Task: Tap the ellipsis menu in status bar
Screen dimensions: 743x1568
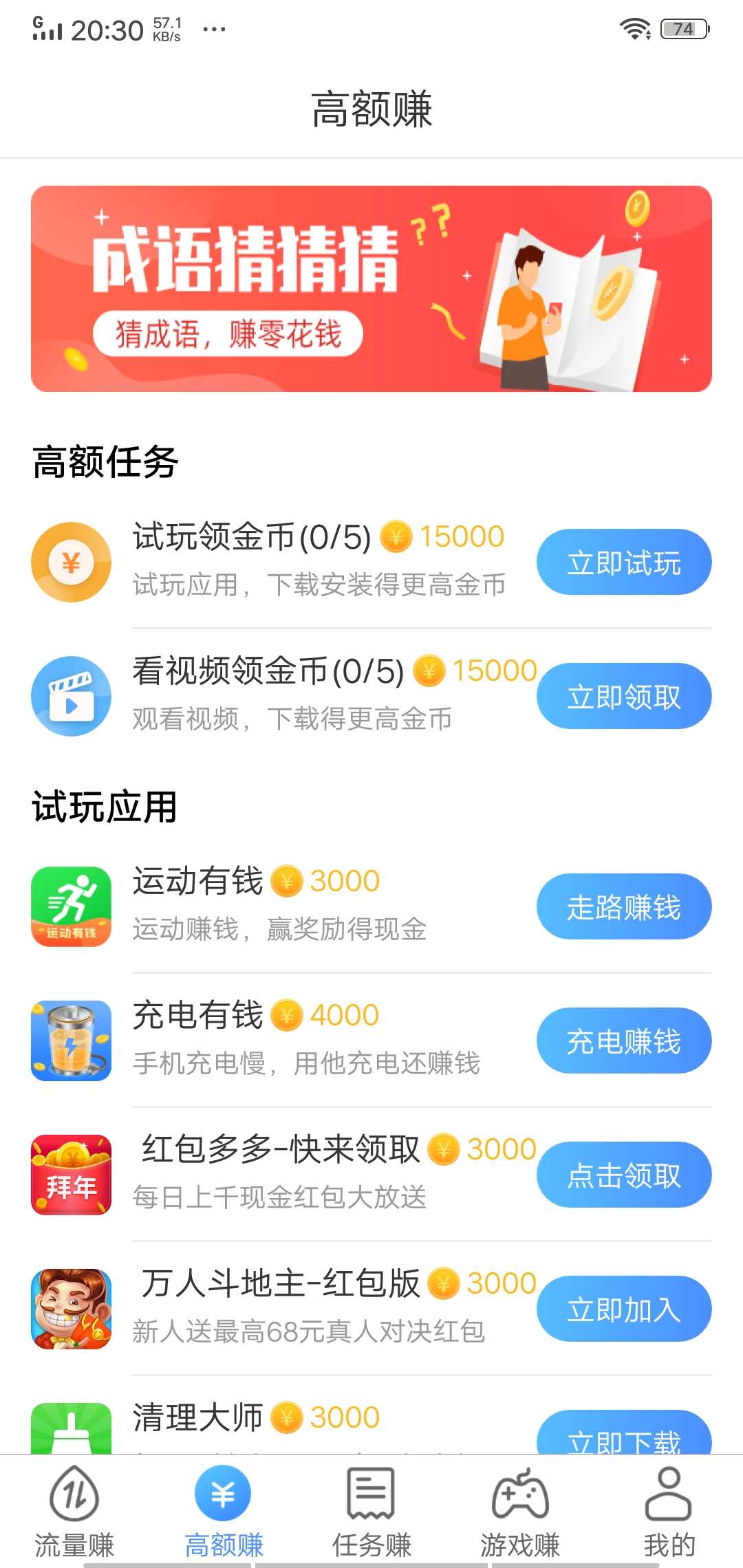Action: pyautogui.click(x=213, y=29)
